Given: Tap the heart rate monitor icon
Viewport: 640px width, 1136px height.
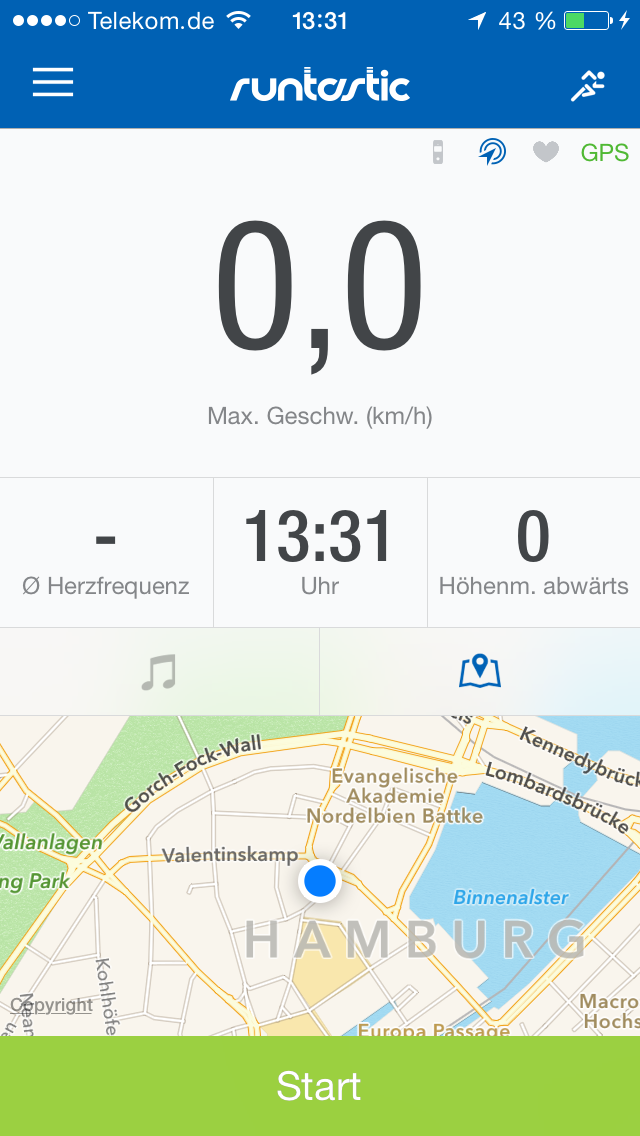Looking at the screenshot, I should point(545,152).
